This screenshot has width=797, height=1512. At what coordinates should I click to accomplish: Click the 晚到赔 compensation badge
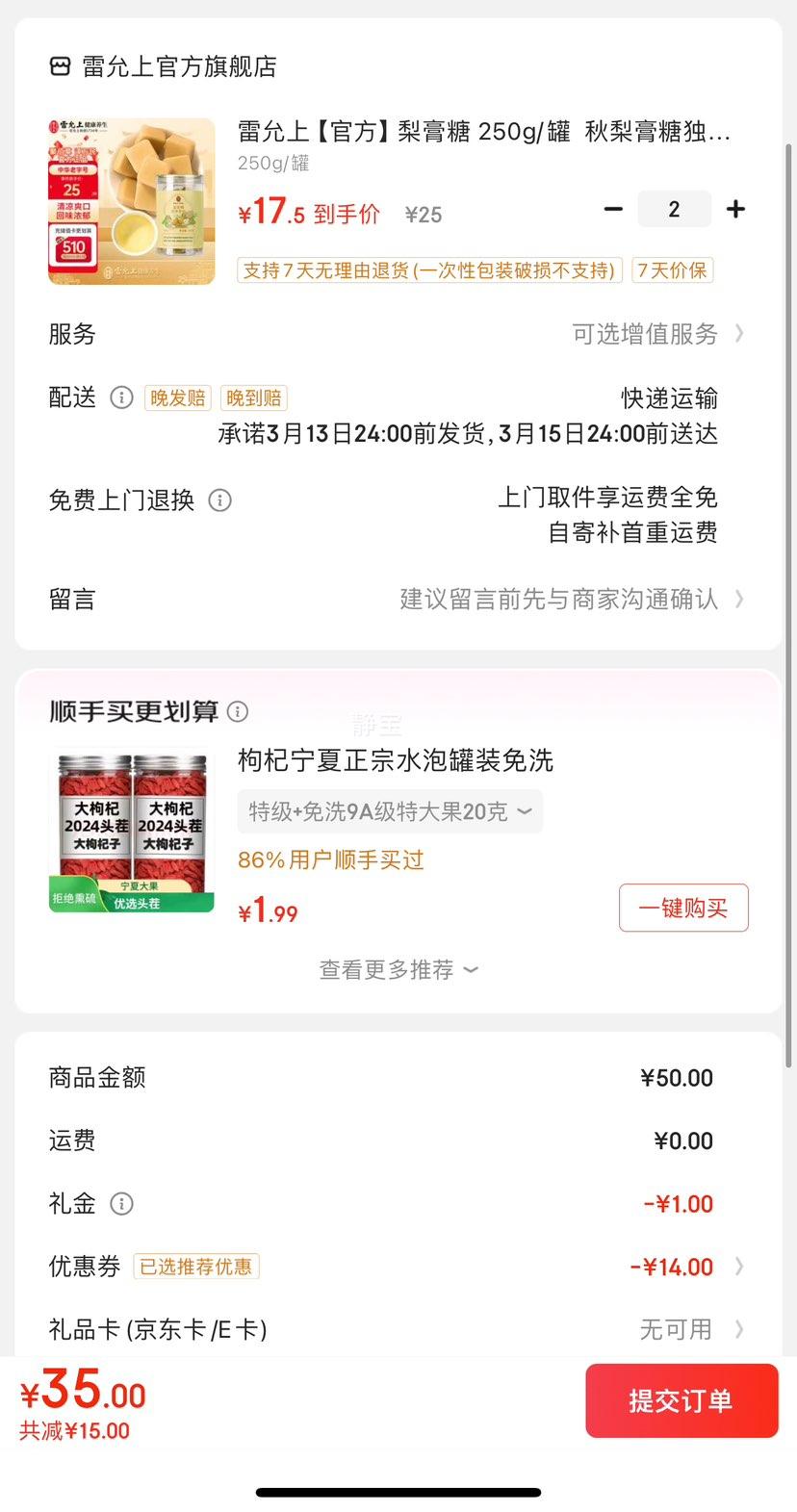(253, 397)
